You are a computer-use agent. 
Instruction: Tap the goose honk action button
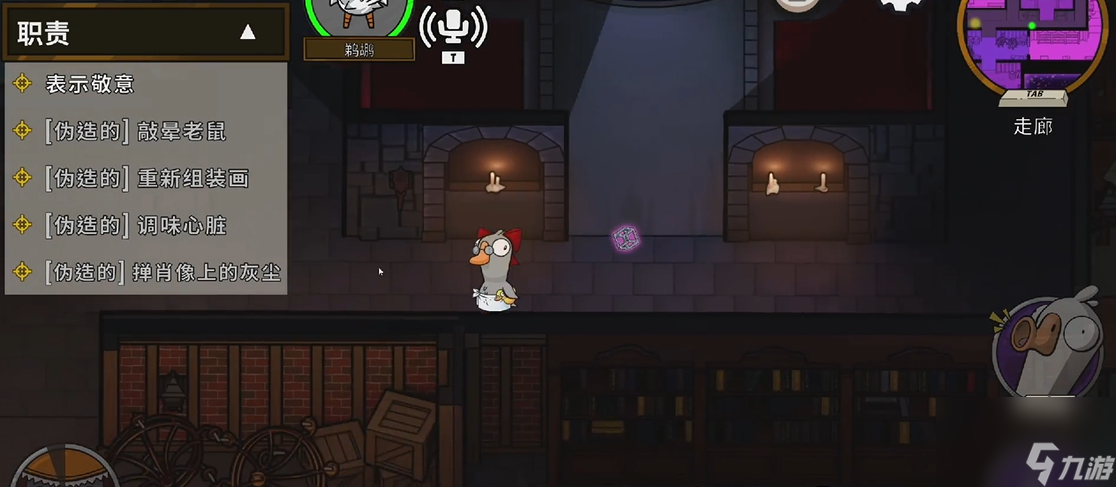tap(1049, 347)
